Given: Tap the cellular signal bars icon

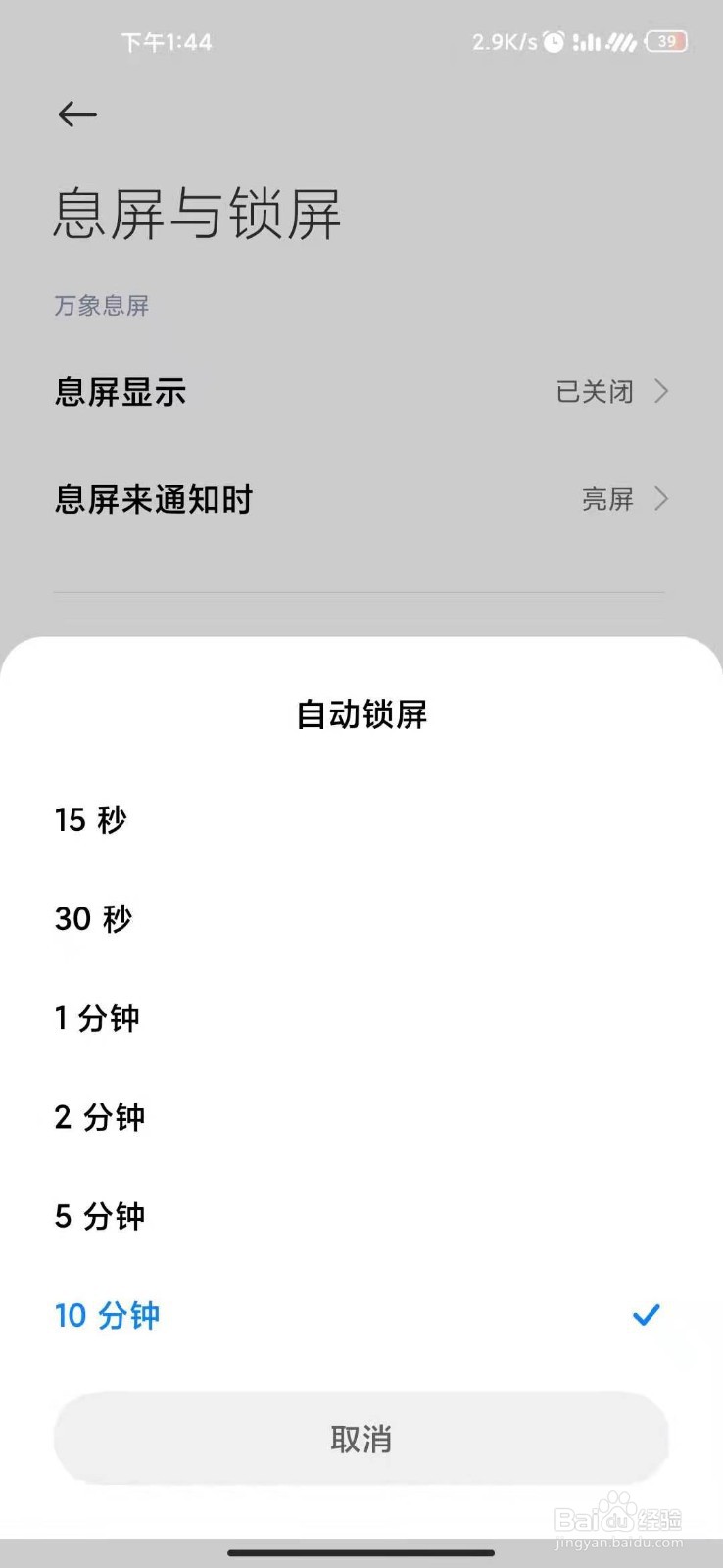Looking at the screenshot, I should pyautogui.click(x=589, y=42).
